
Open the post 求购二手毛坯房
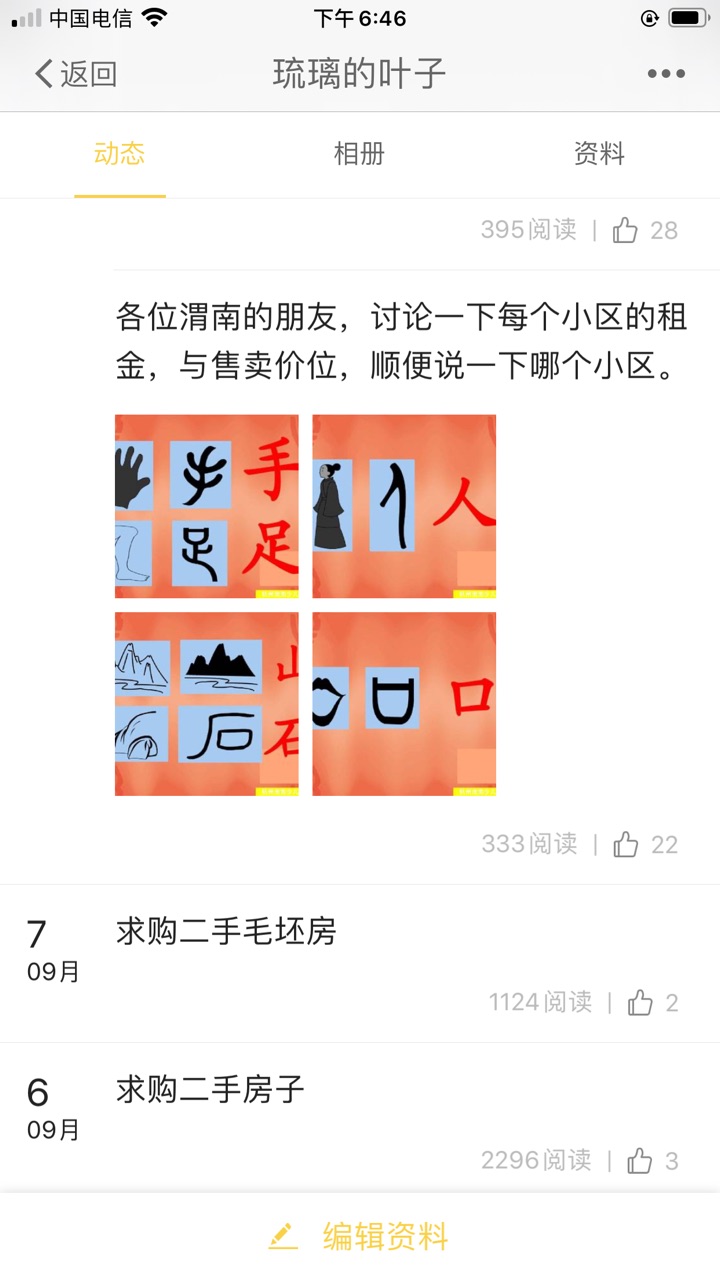click(226, 931)
